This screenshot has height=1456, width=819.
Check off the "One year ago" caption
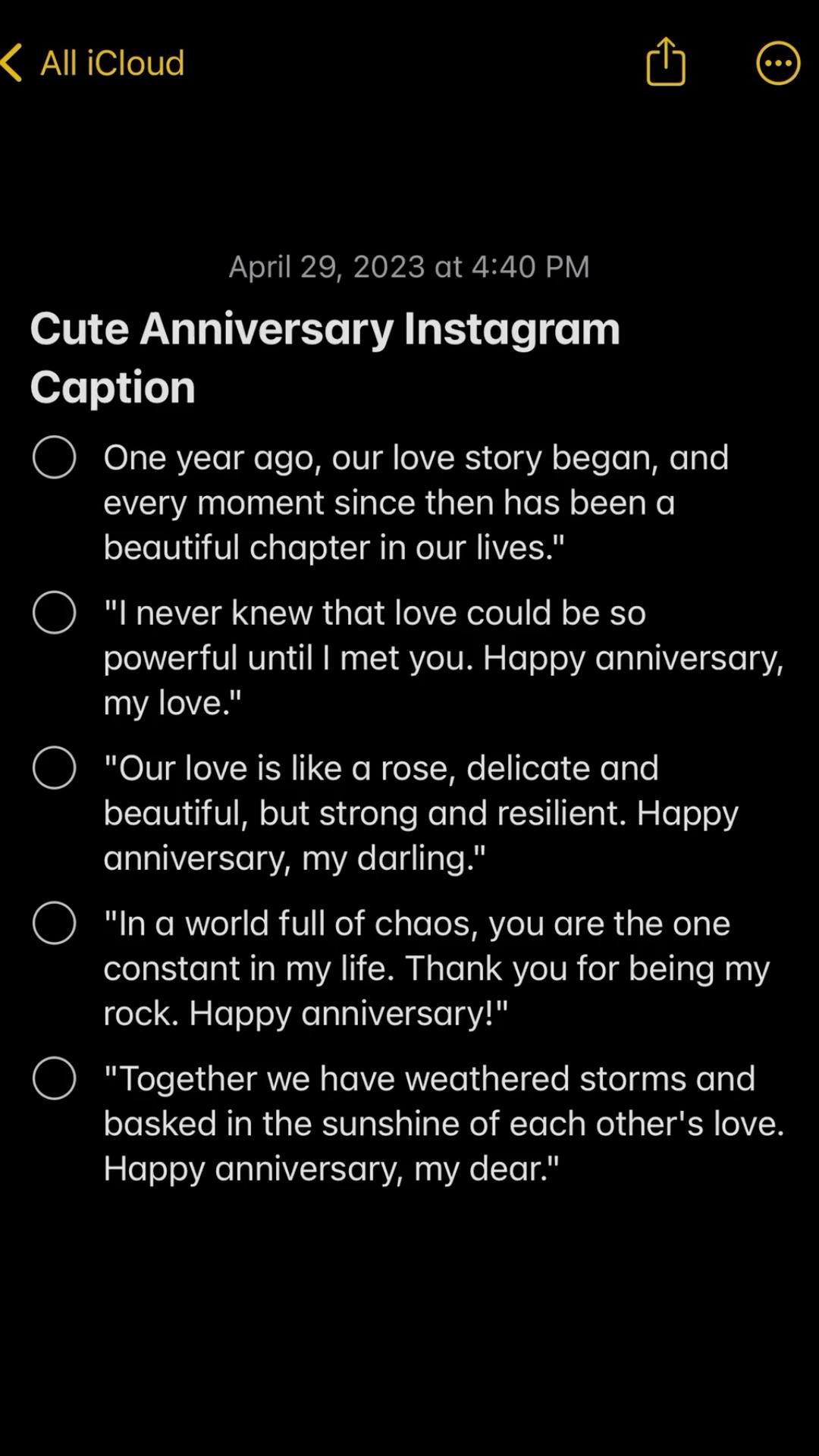tap(55, 457)
